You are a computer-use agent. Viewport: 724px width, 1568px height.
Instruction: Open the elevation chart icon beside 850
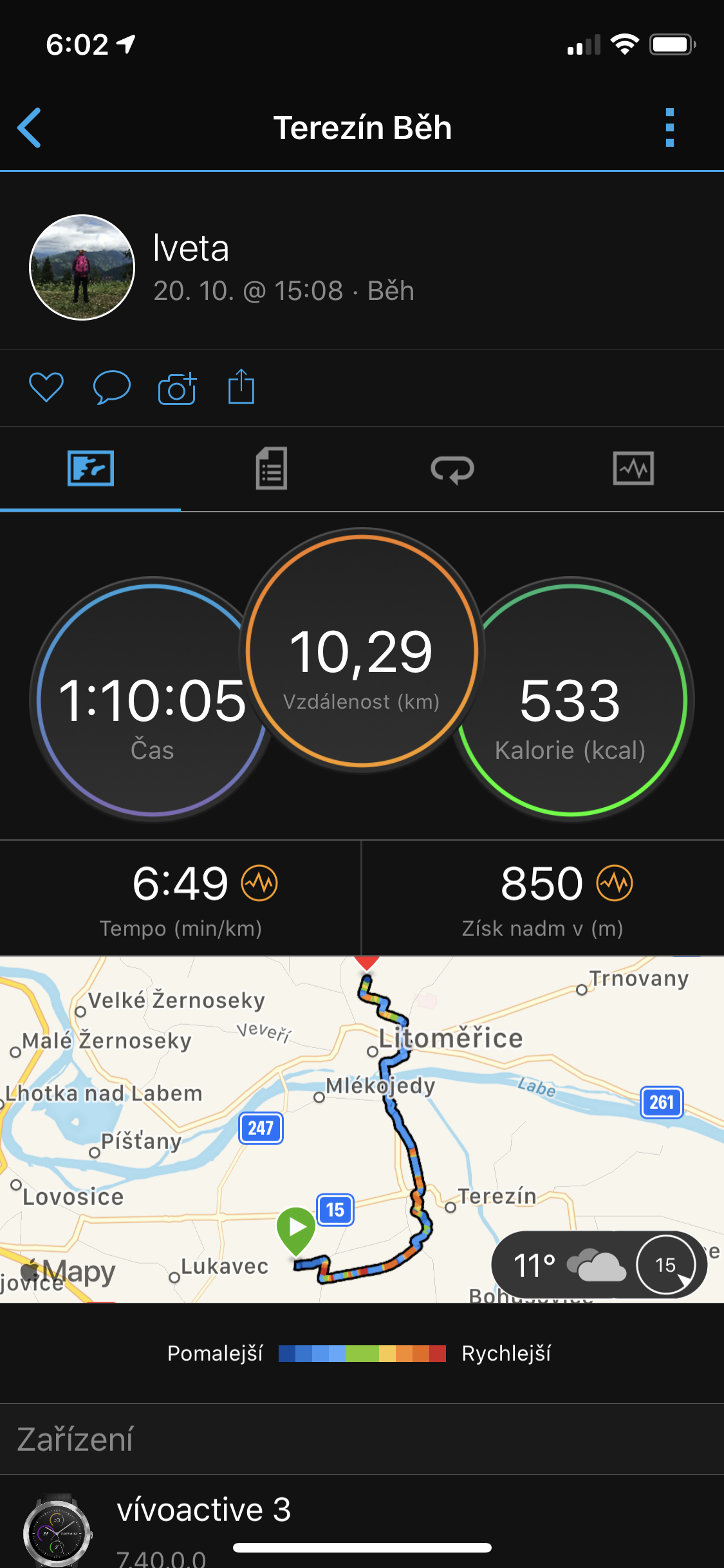coord(615,883)
